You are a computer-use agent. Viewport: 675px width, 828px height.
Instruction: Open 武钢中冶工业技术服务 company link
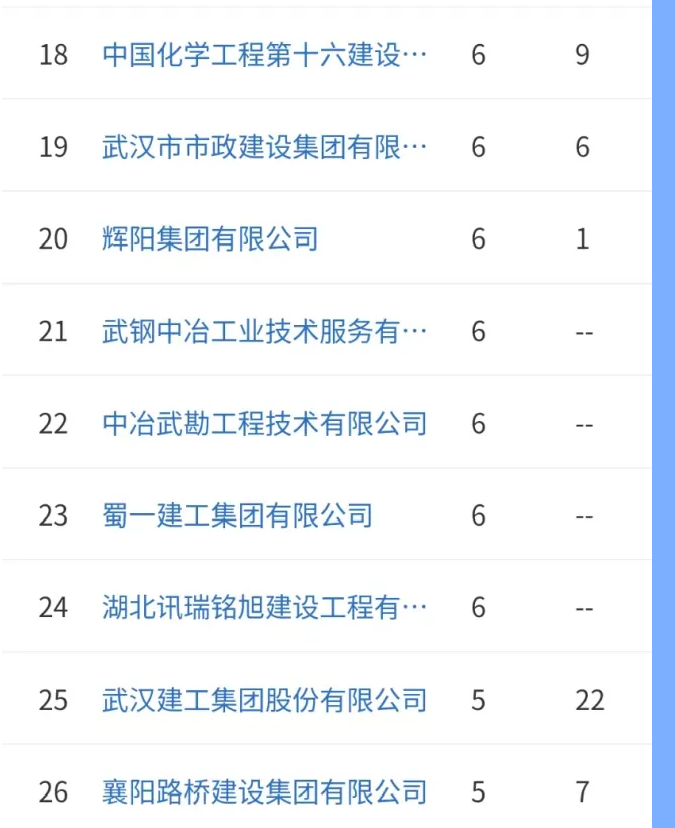pyautogui.click(x=265, y=331)
